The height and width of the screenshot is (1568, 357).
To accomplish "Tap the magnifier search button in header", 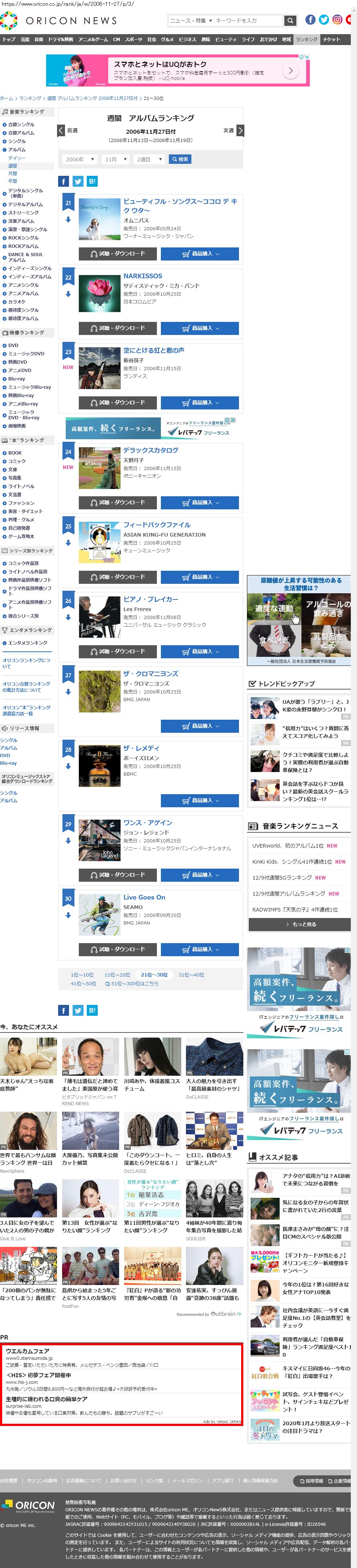I will click(291, 21).
